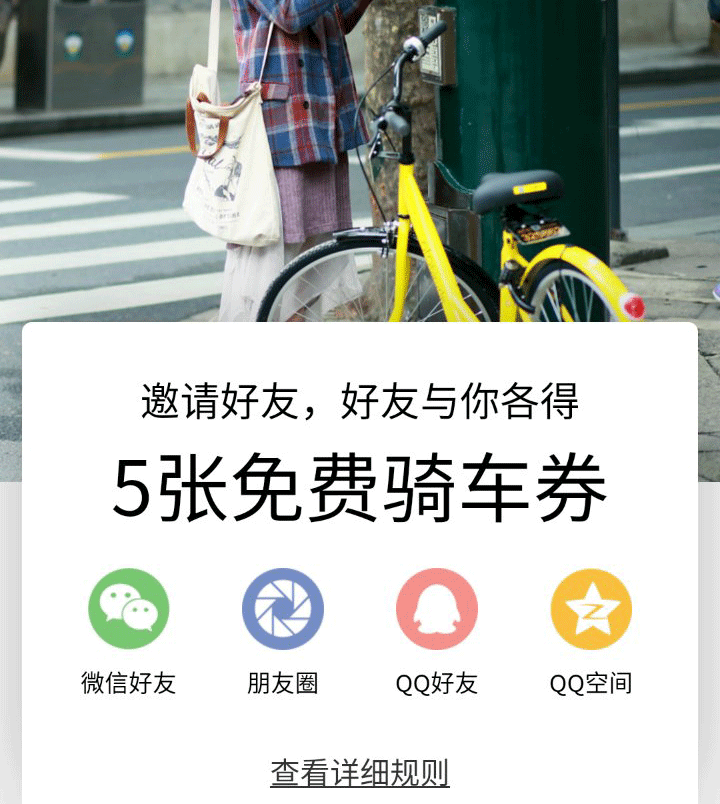Share invitation to 朋友圈
This screenshot has height=804, width=720.
tap(283, 609)
